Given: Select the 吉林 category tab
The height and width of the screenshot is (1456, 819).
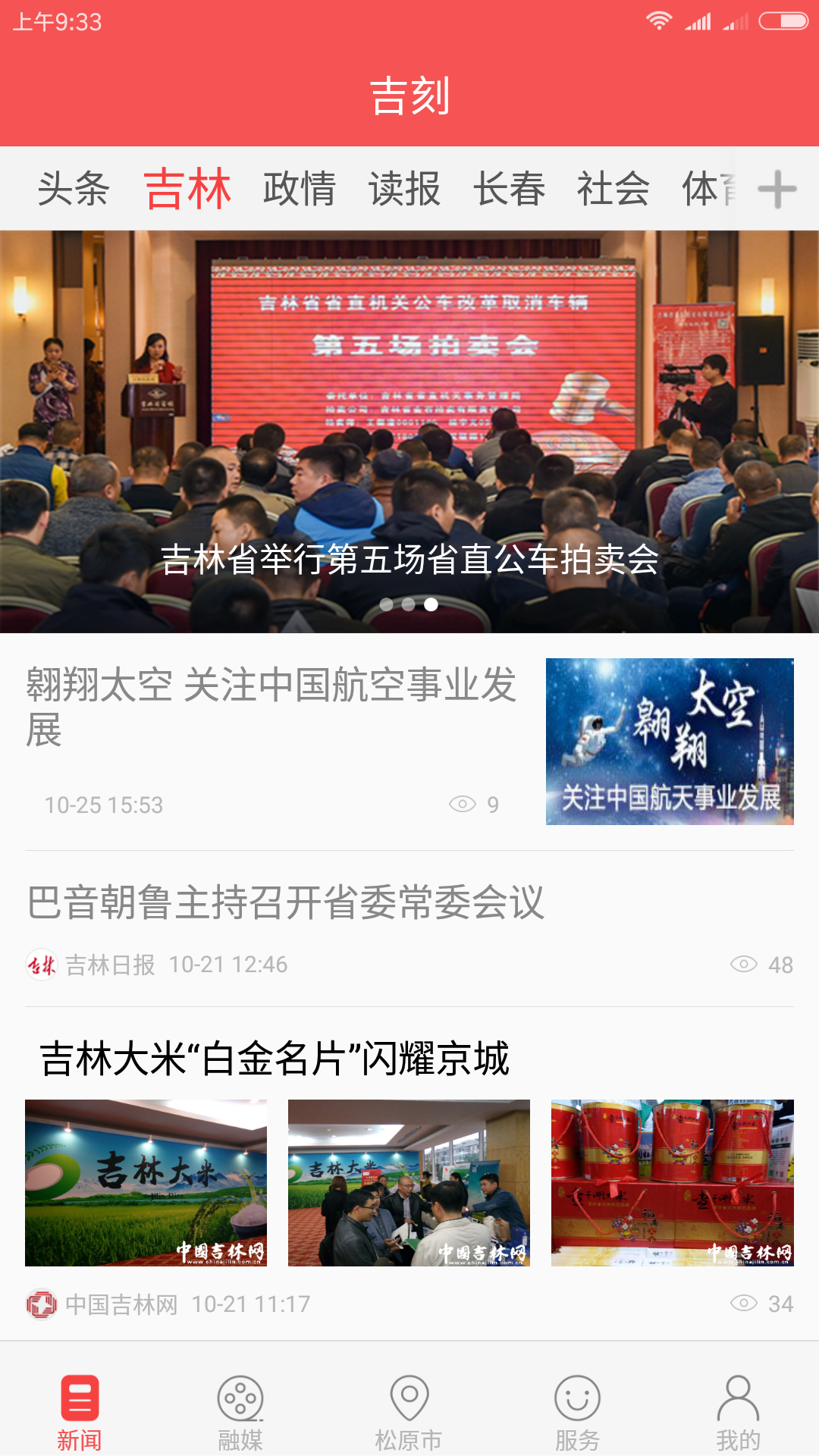Looking at the screenshot, I should coord(187,188).
